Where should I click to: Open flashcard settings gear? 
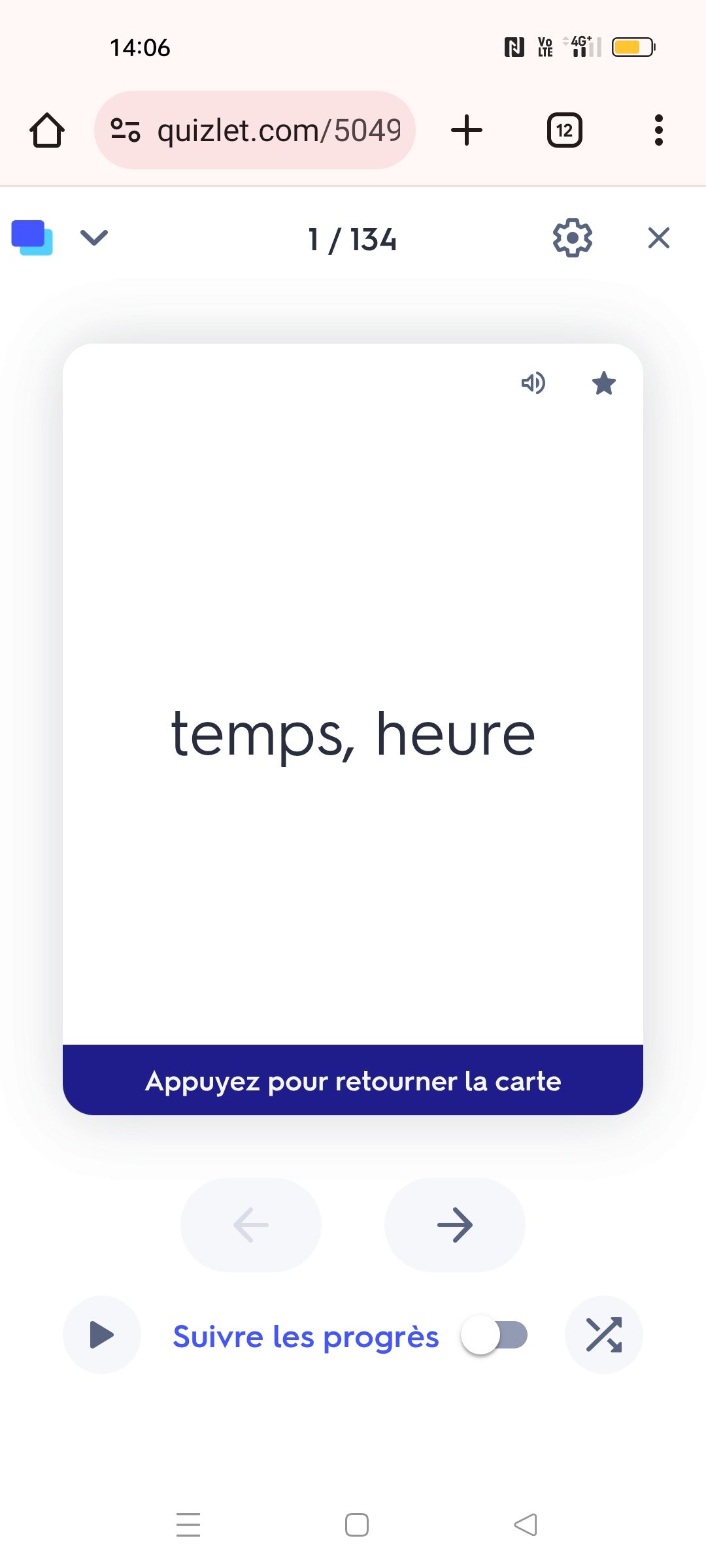(x=572, y=238)
